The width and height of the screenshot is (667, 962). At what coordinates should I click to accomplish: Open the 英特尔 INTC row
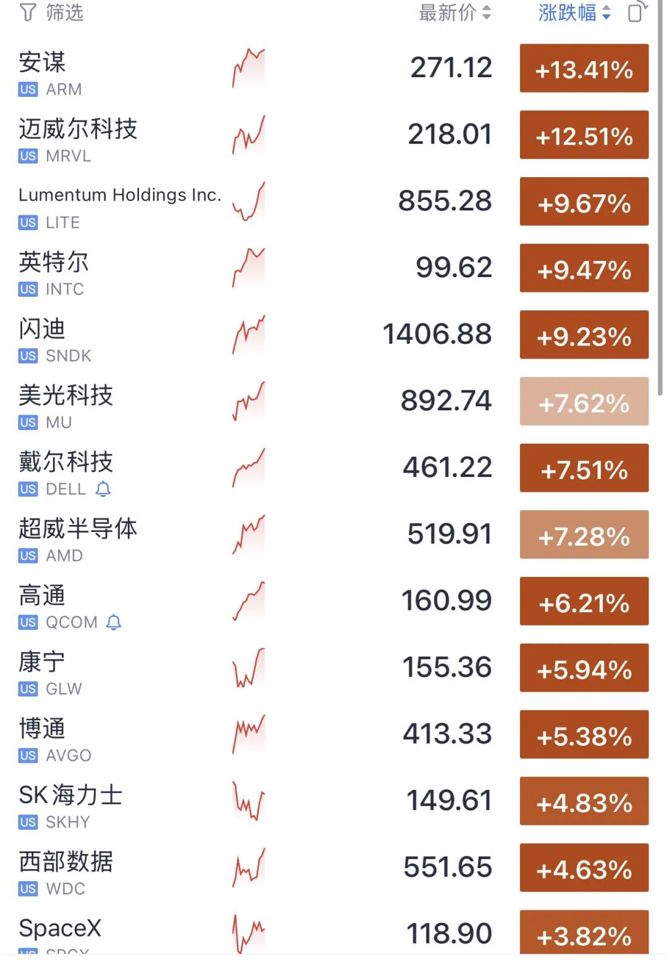(333, 268)
